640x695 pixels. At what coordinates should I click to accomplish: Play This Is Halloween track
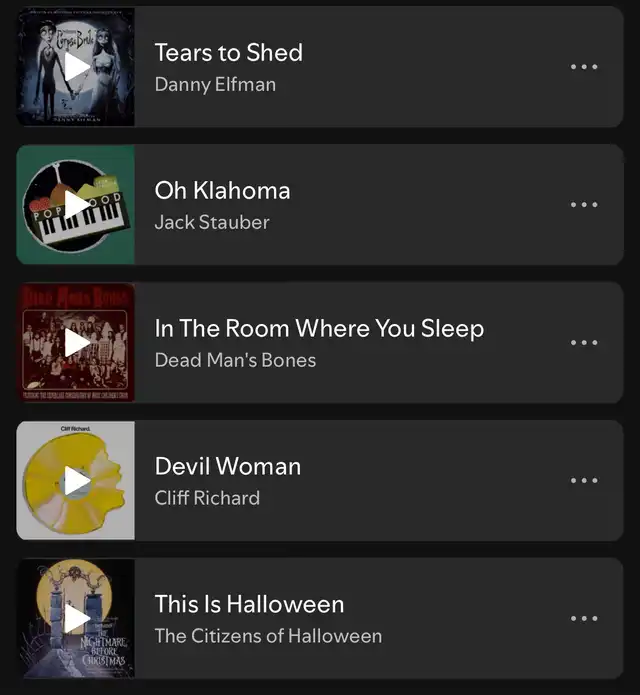pos(76,619)
